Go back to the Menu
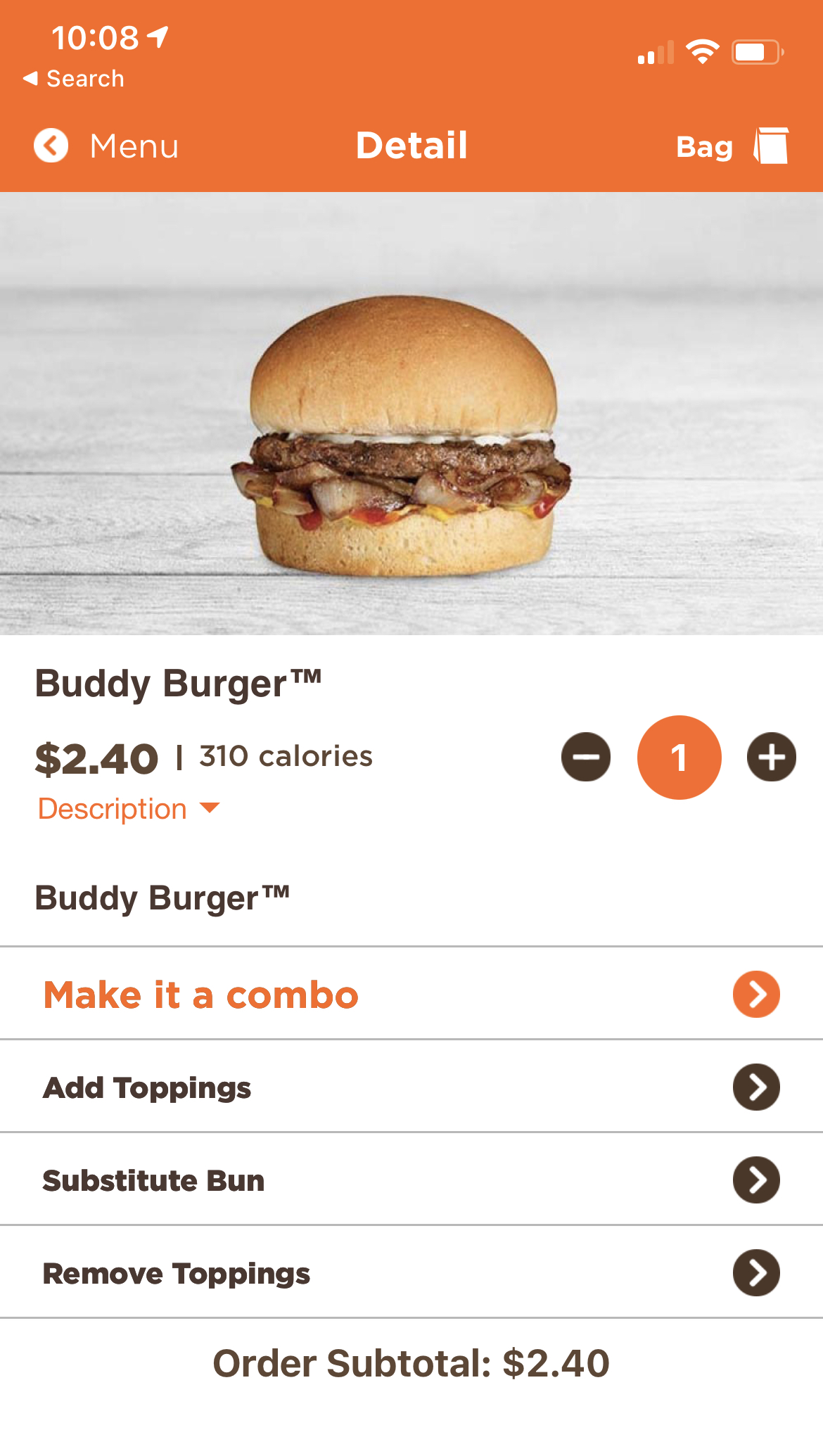 106,146
